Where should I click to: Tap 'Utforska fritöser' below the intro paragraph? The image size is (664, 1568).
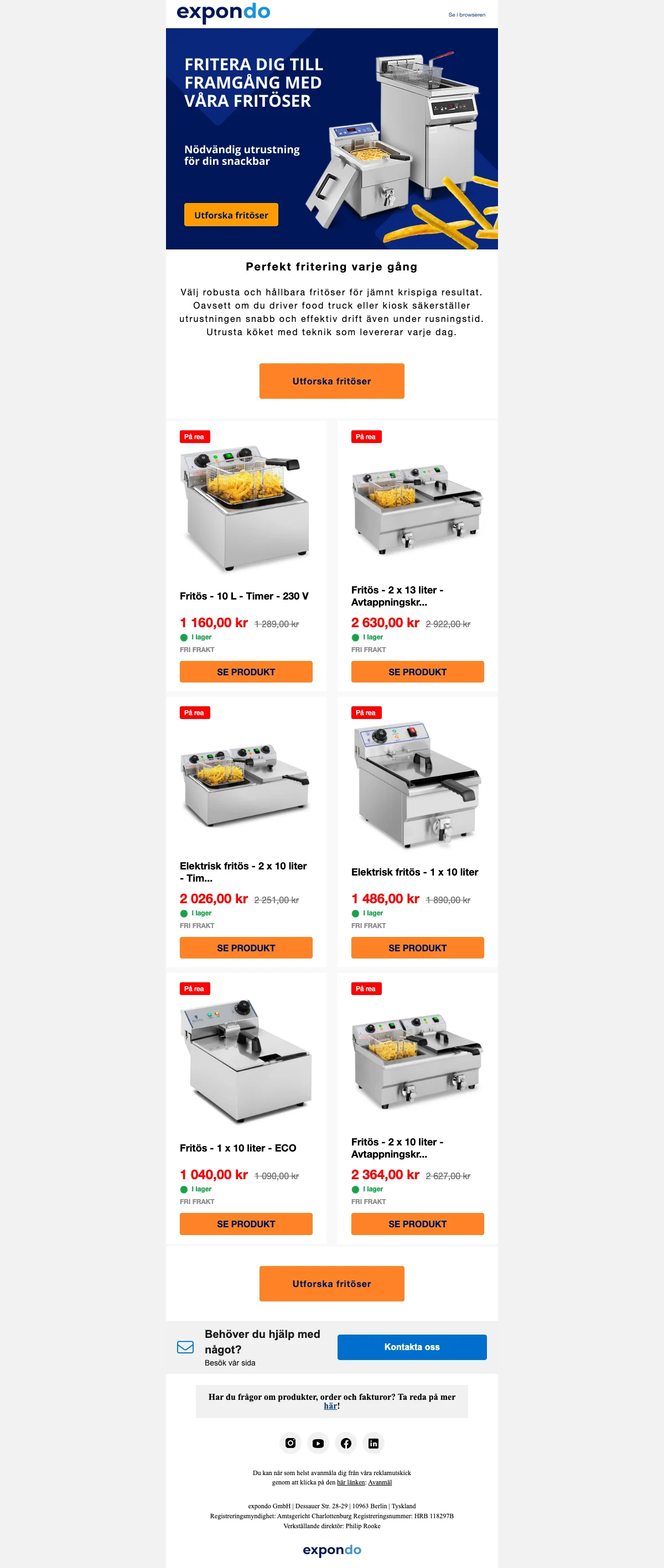331,381
